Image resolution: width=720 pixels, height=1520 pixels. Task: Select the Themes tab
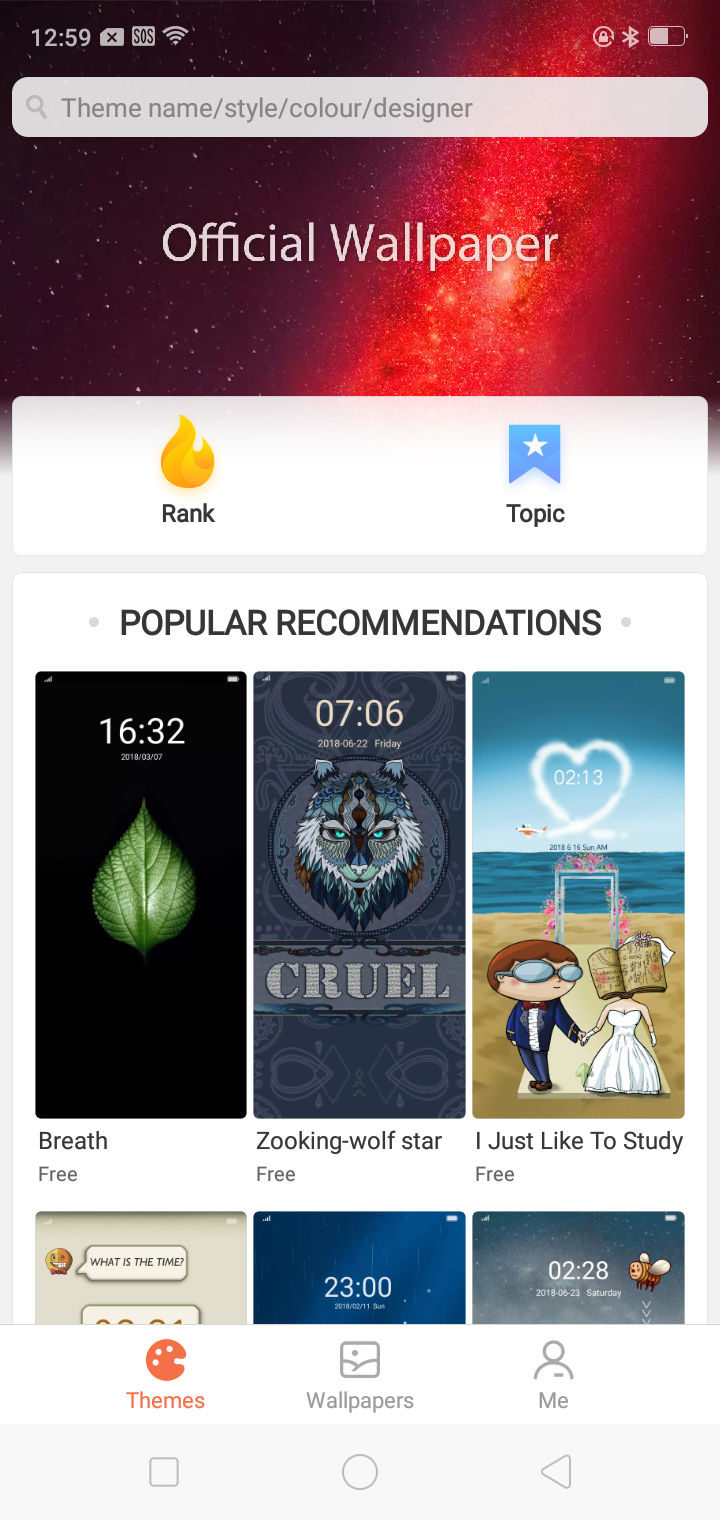[166, 1375]
